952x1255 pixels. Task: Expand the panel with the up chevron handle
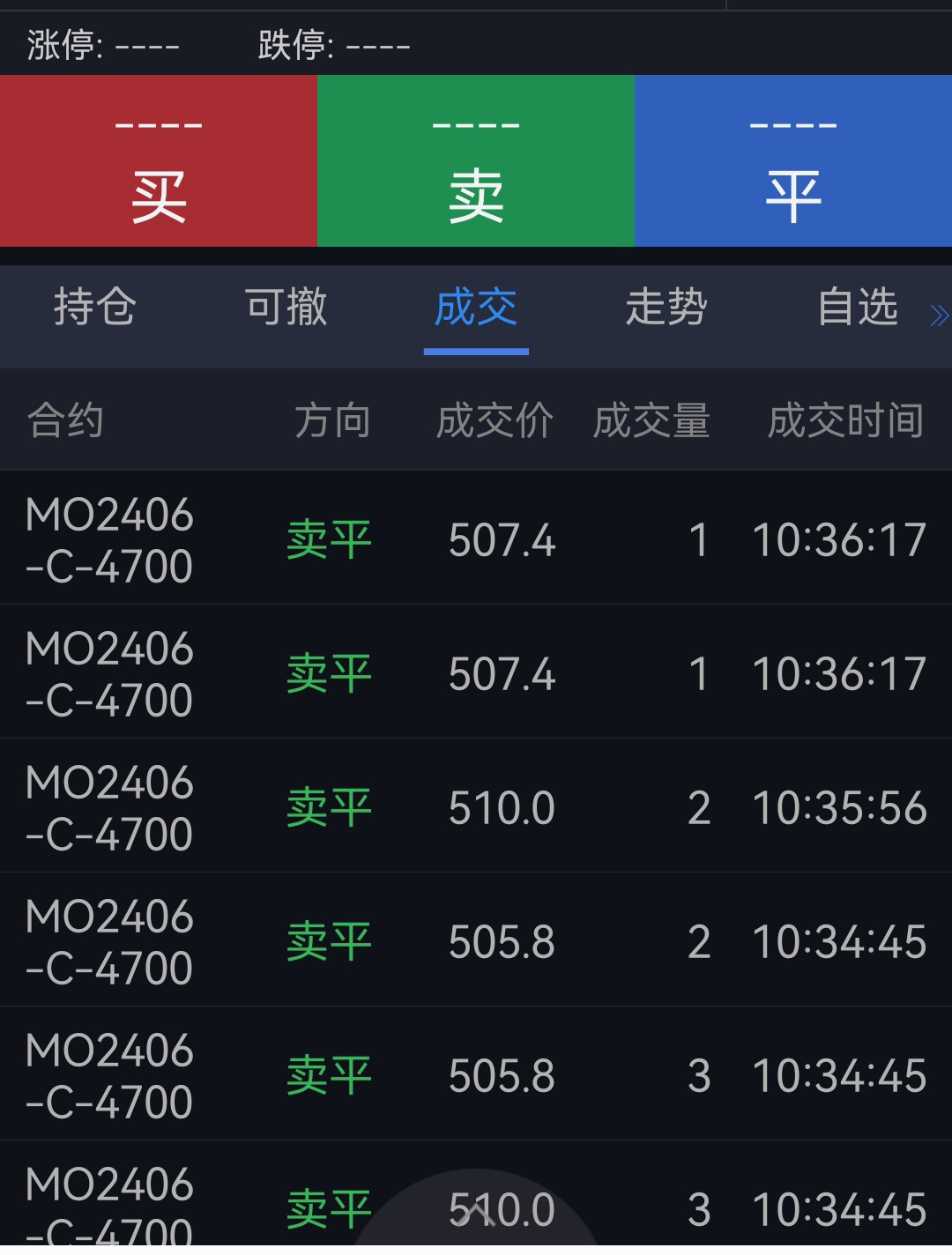click(x=476, y=1214)
